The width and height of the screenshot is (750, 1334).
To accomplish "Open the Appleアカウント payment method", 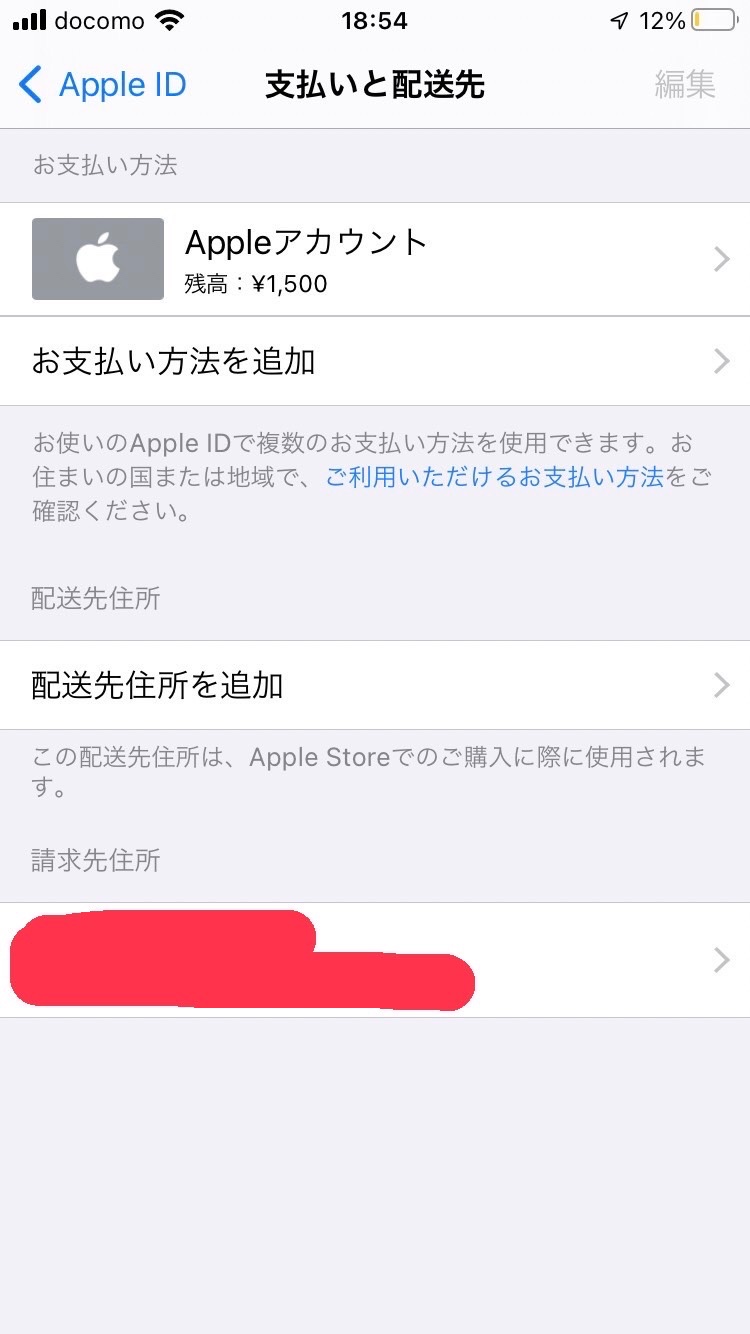I will tap(375, 260).
